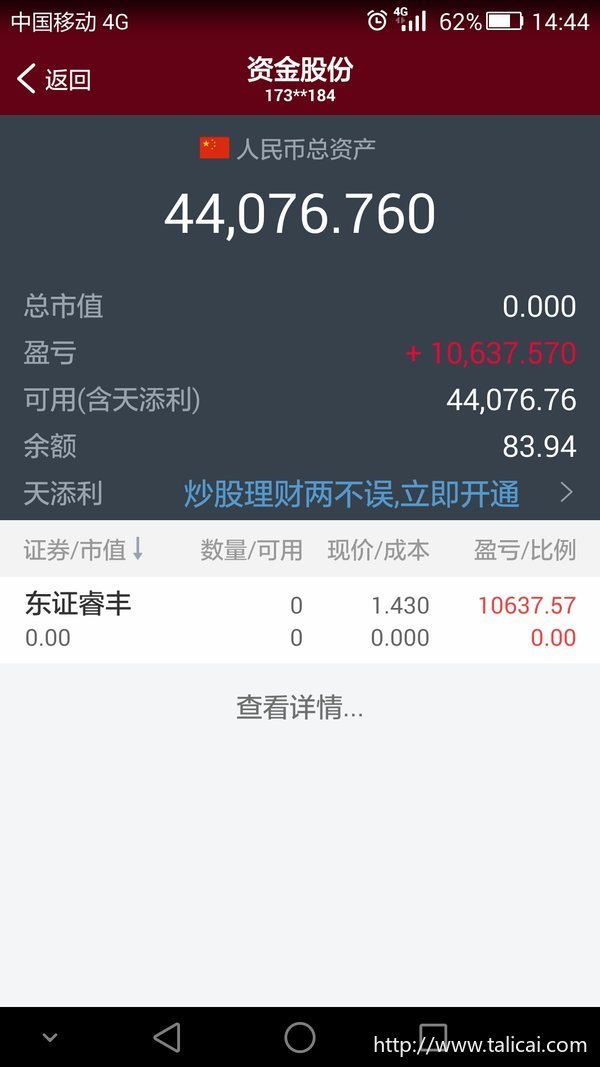Tap the system back triangle button
This screenshot has width=600, height=1067.
pos(167,1037)
